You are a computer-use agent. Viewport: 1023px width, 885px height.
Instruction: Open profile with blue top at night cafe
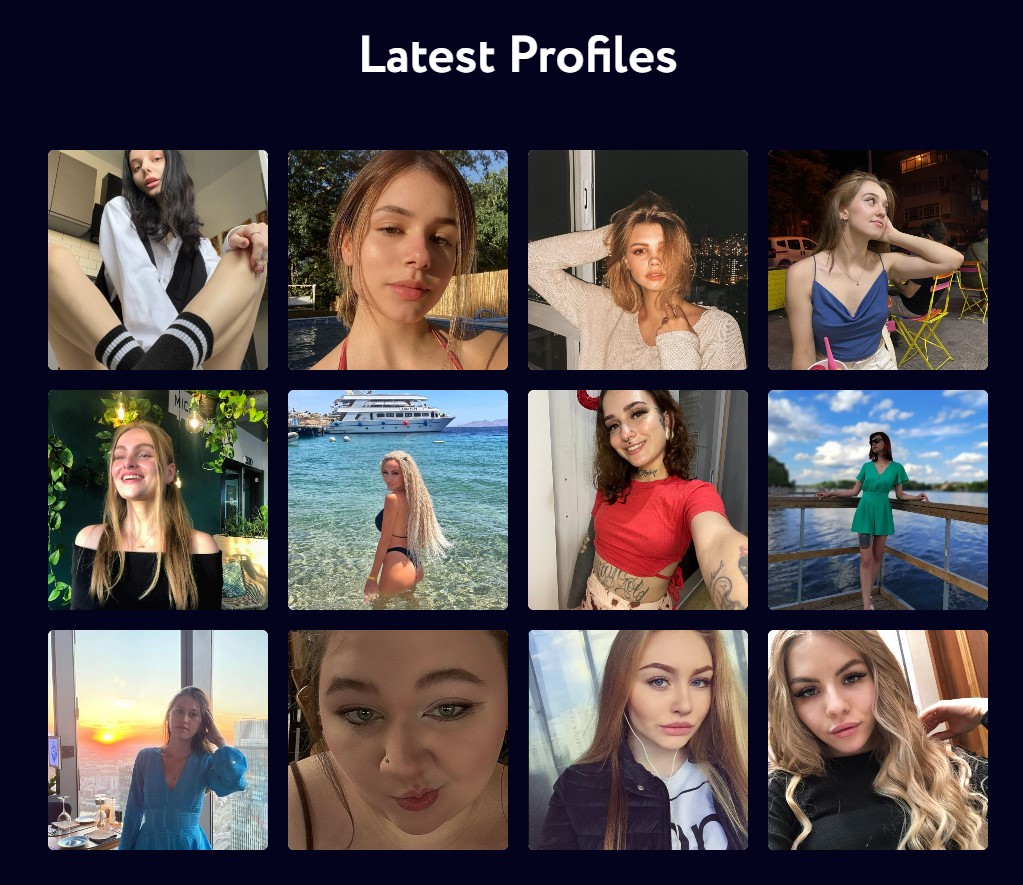click(x=878, y=260)
